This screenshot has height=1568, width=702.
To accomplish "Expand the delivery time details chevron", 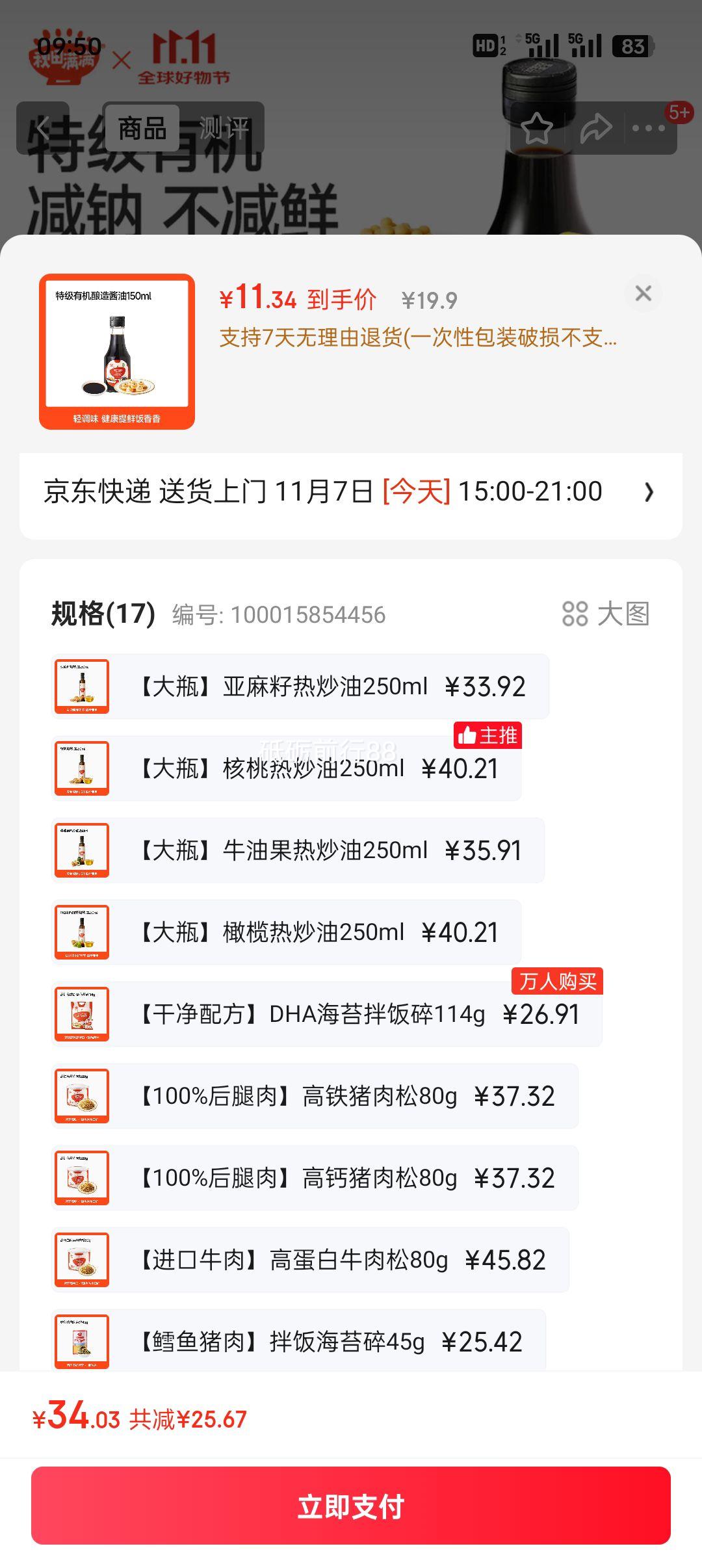I will [x=649, y=492].
